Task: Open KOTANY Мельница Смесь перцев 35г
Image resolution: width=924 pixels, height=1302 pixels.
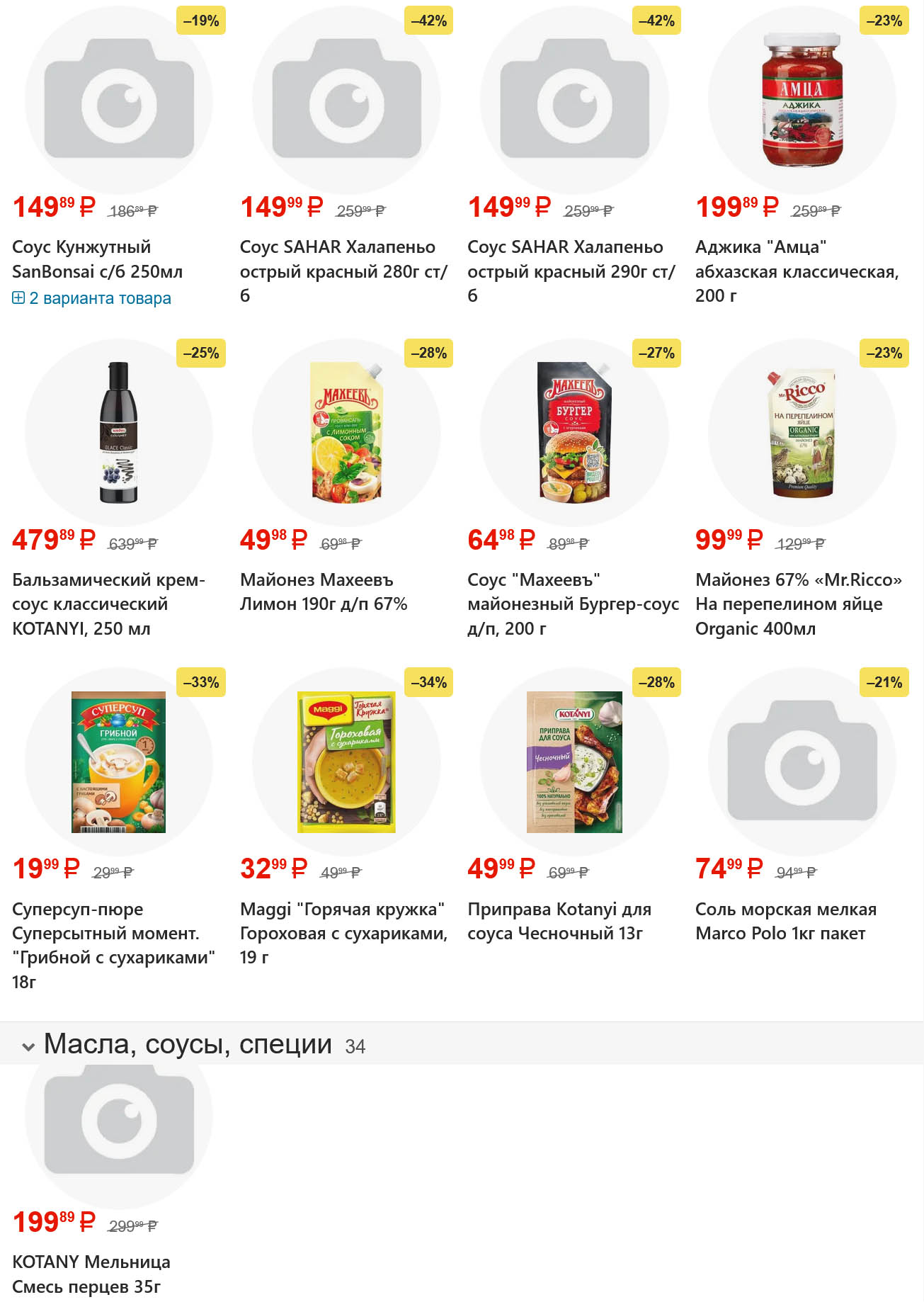Action: pyautogui.click(x=91, y=1274)
